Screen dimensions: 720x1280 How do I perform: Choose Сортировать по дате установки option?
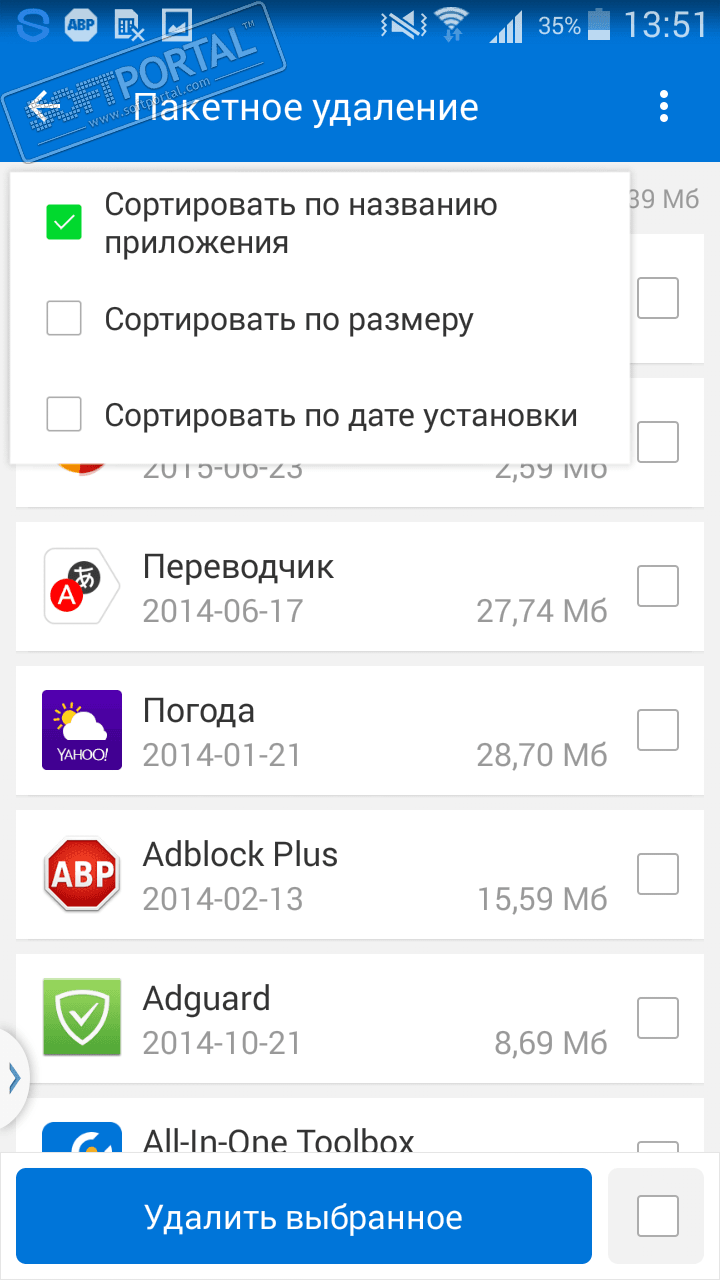[x=320, y=414]
